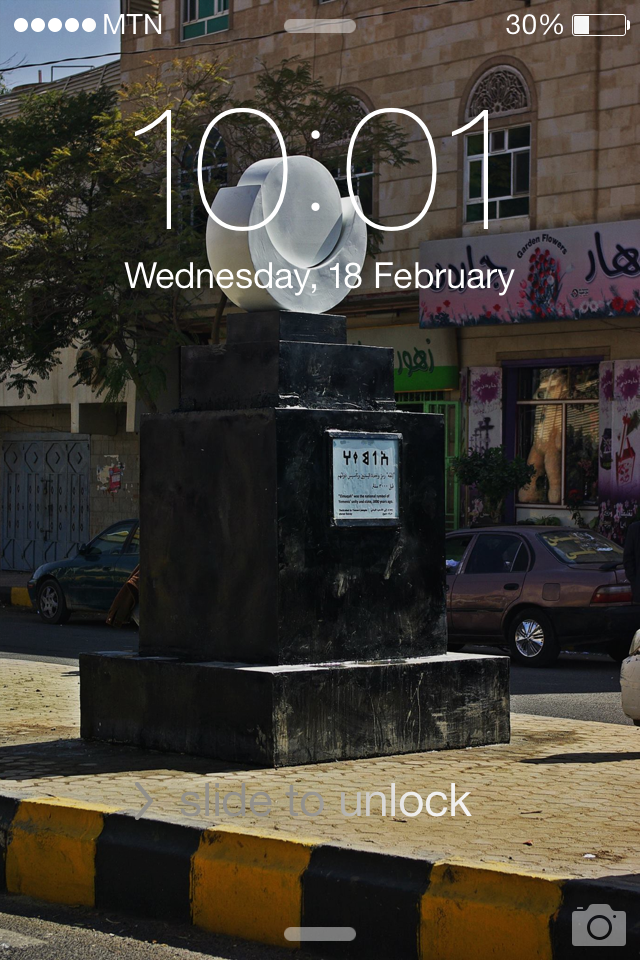
Task: Tap the camera shortcut icon
Action: pyautogui.click(x=598, y=925)
